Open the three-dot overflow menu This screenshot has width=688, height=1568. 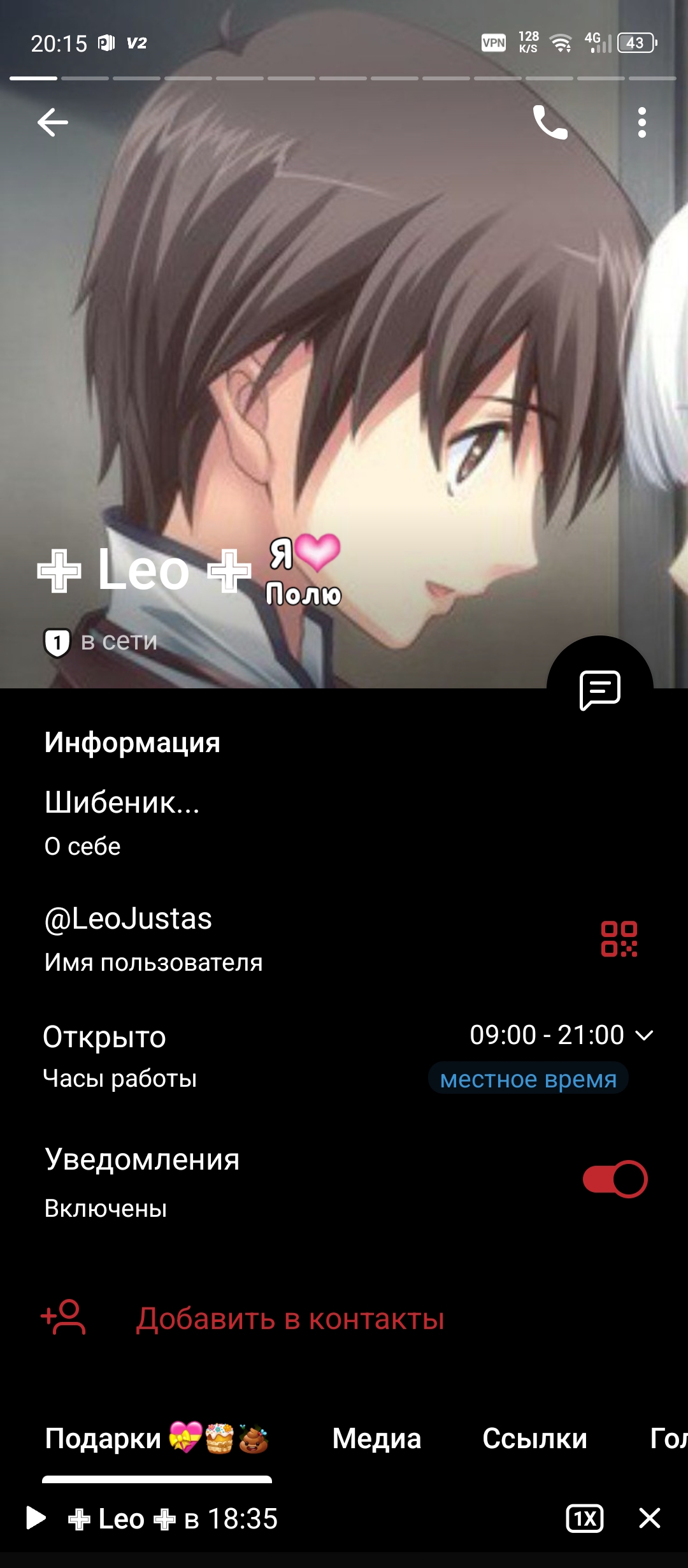642,122
